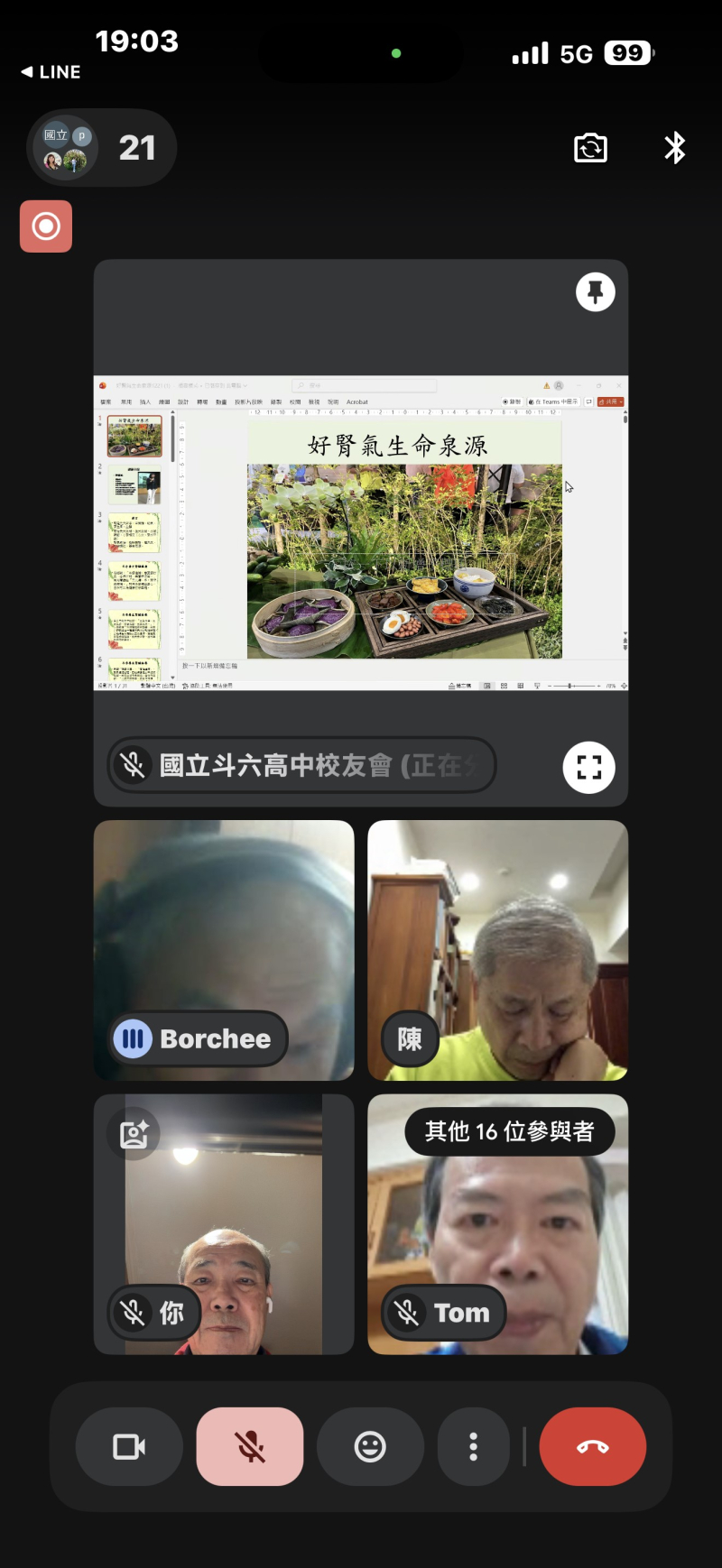Open the emoji reactions picker
This screenshot has height=1568, width=722.
(x=370, y=1447)
